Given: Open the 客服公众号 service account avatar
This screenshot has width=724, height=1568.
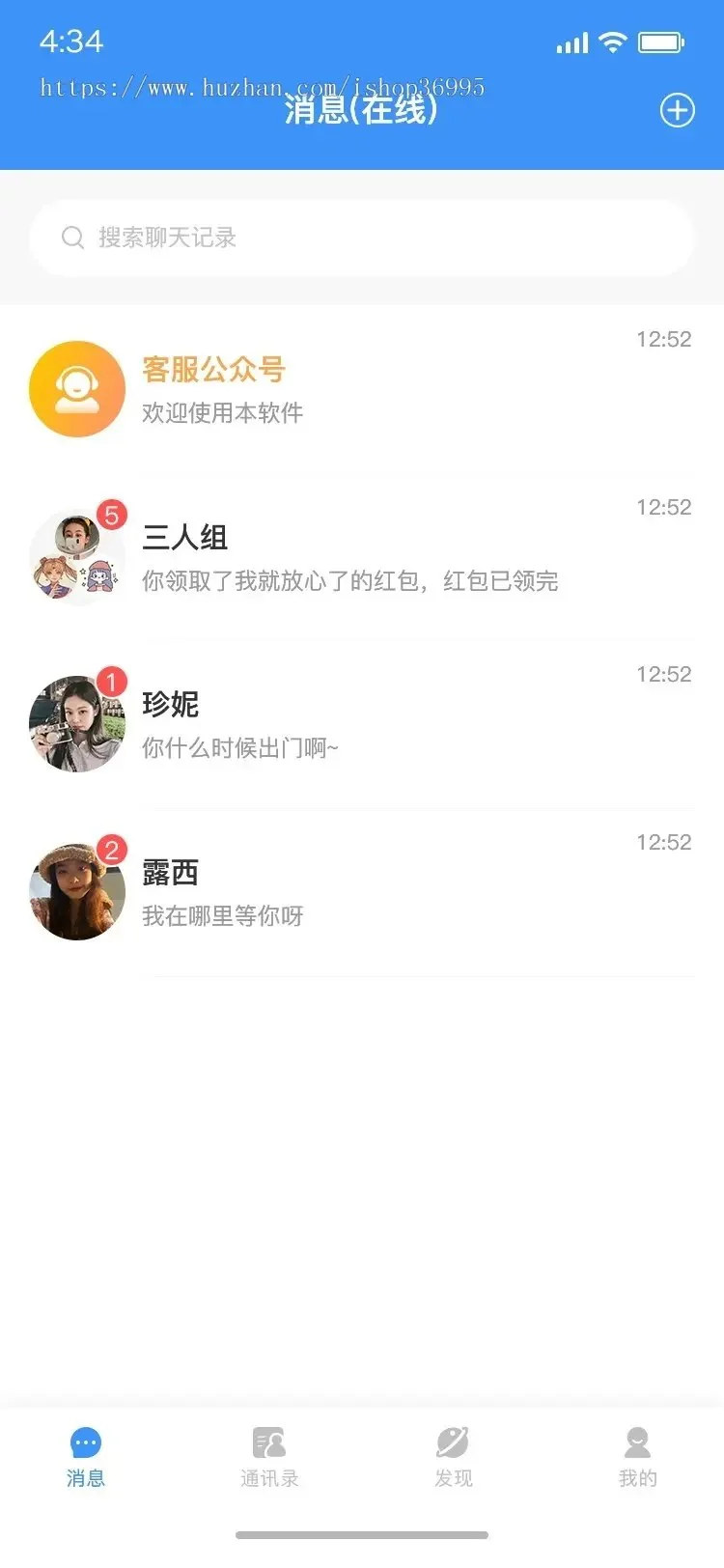Looking at the screenshot, I should 77,388.
